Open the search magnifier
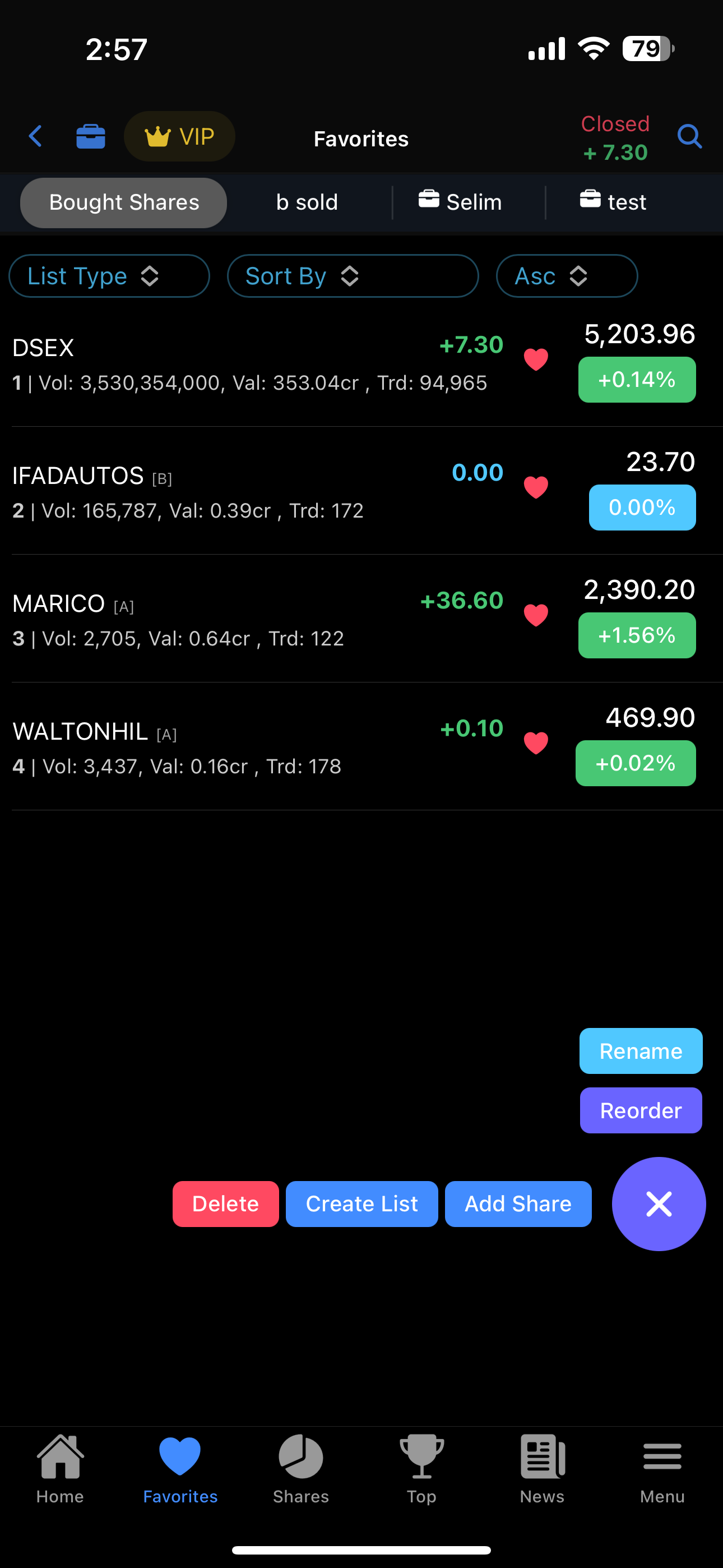 (x=689, y=136)
